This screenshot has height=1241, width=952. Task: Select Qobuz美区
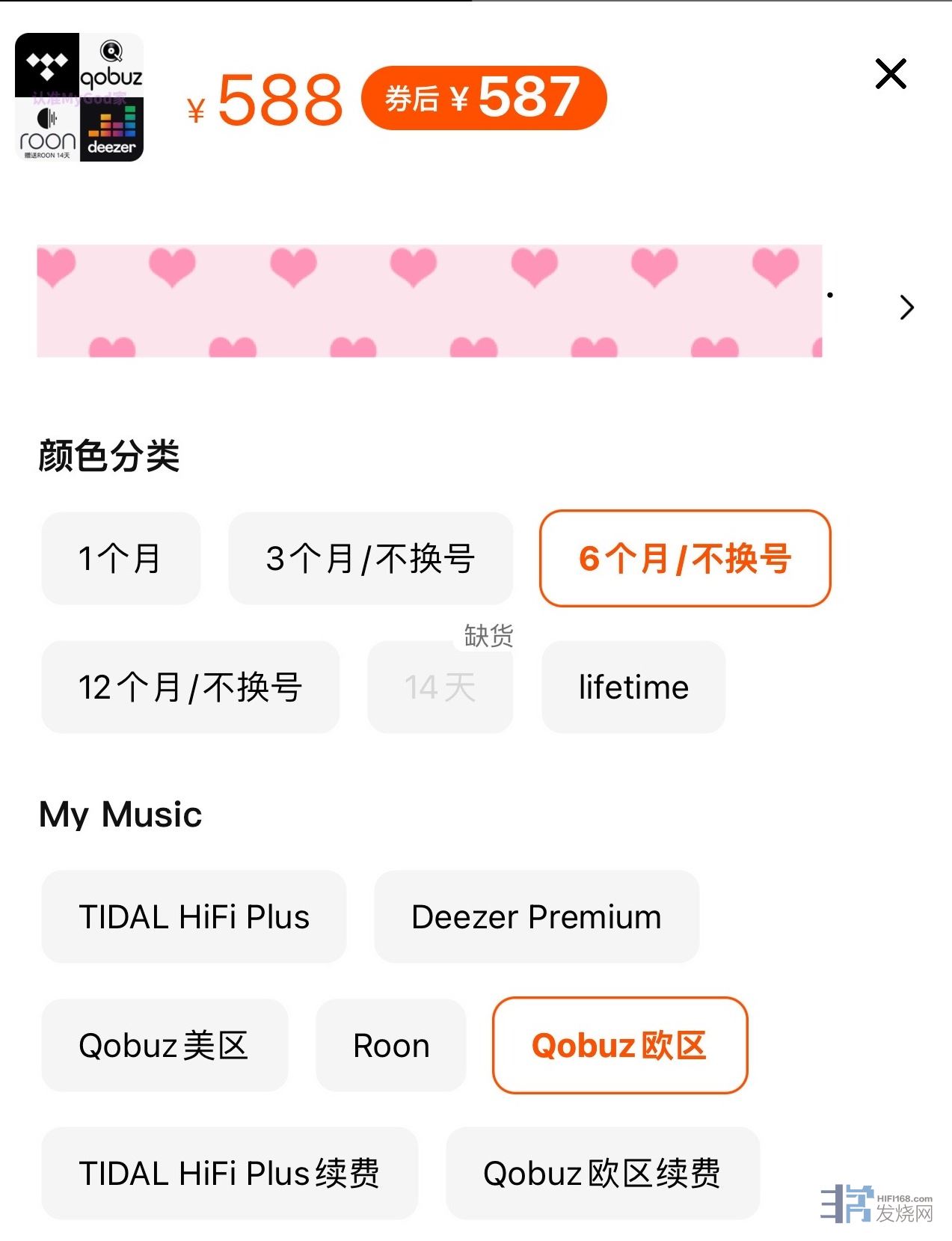[164, 1046]
